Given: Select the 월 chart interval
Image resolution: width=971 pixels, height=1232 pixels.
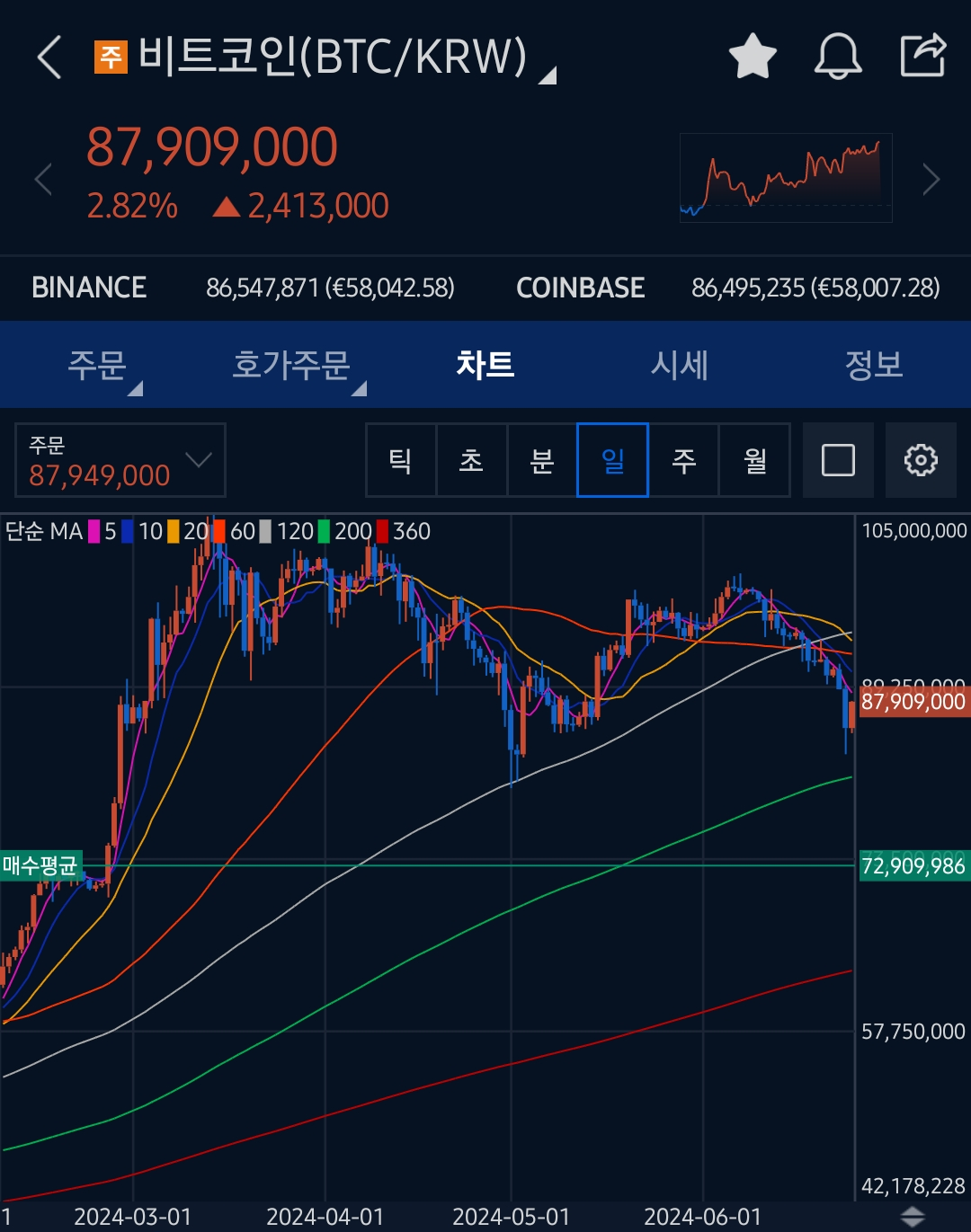Looking at the screenshot, I should coord(754,461).
